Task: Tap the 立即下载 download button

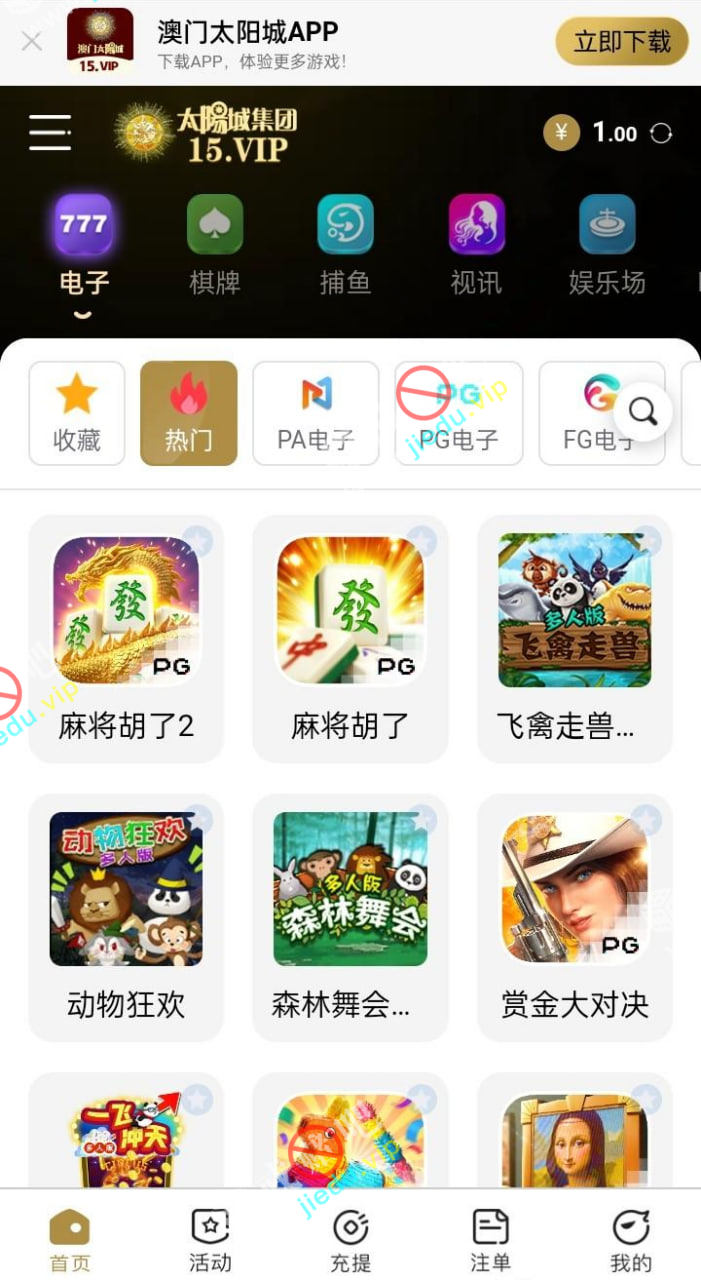Action: coord(621,42)
